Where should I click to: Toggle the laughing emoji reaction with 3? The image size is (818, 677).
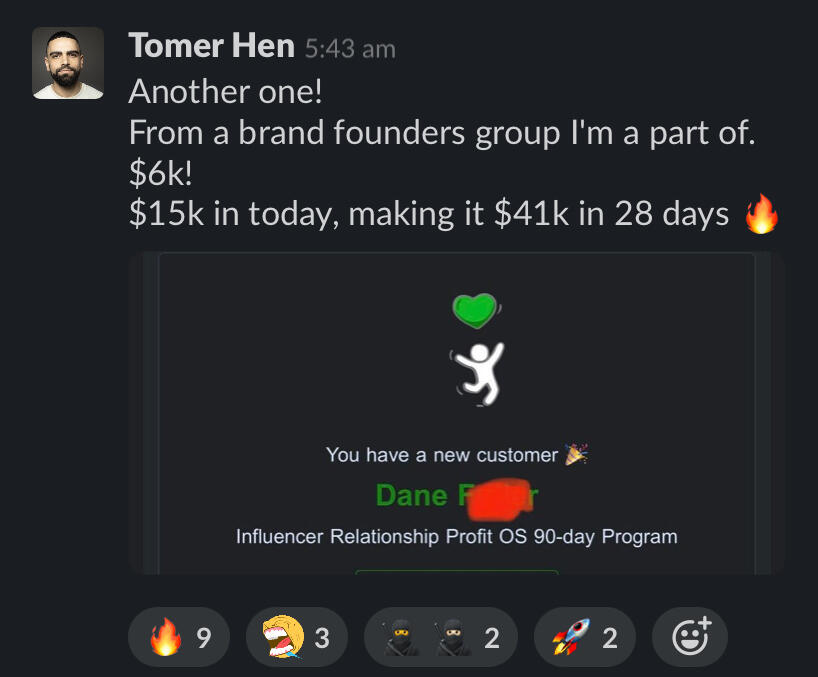[x=296, y=637]
